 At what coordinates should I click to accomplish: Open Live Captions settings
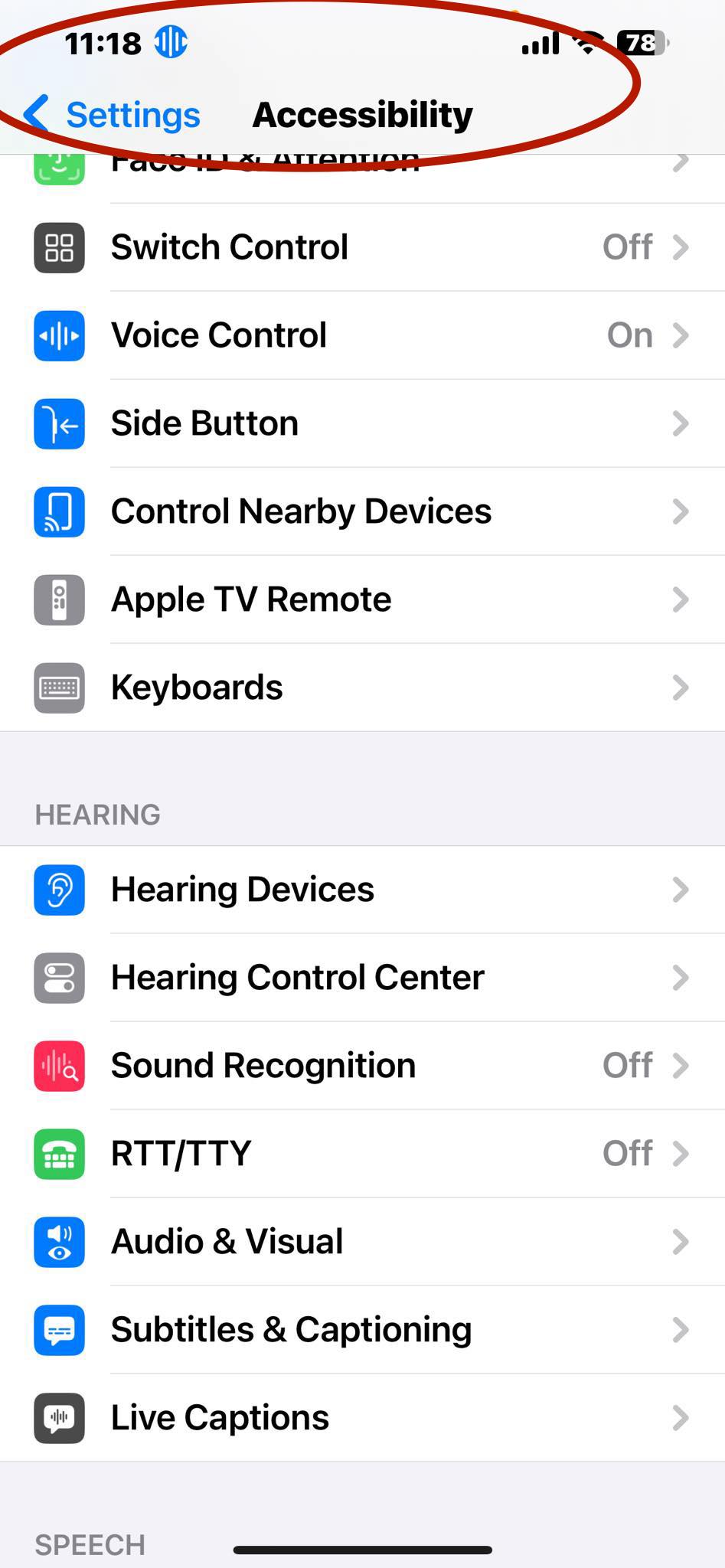[x=361, y=1418]
